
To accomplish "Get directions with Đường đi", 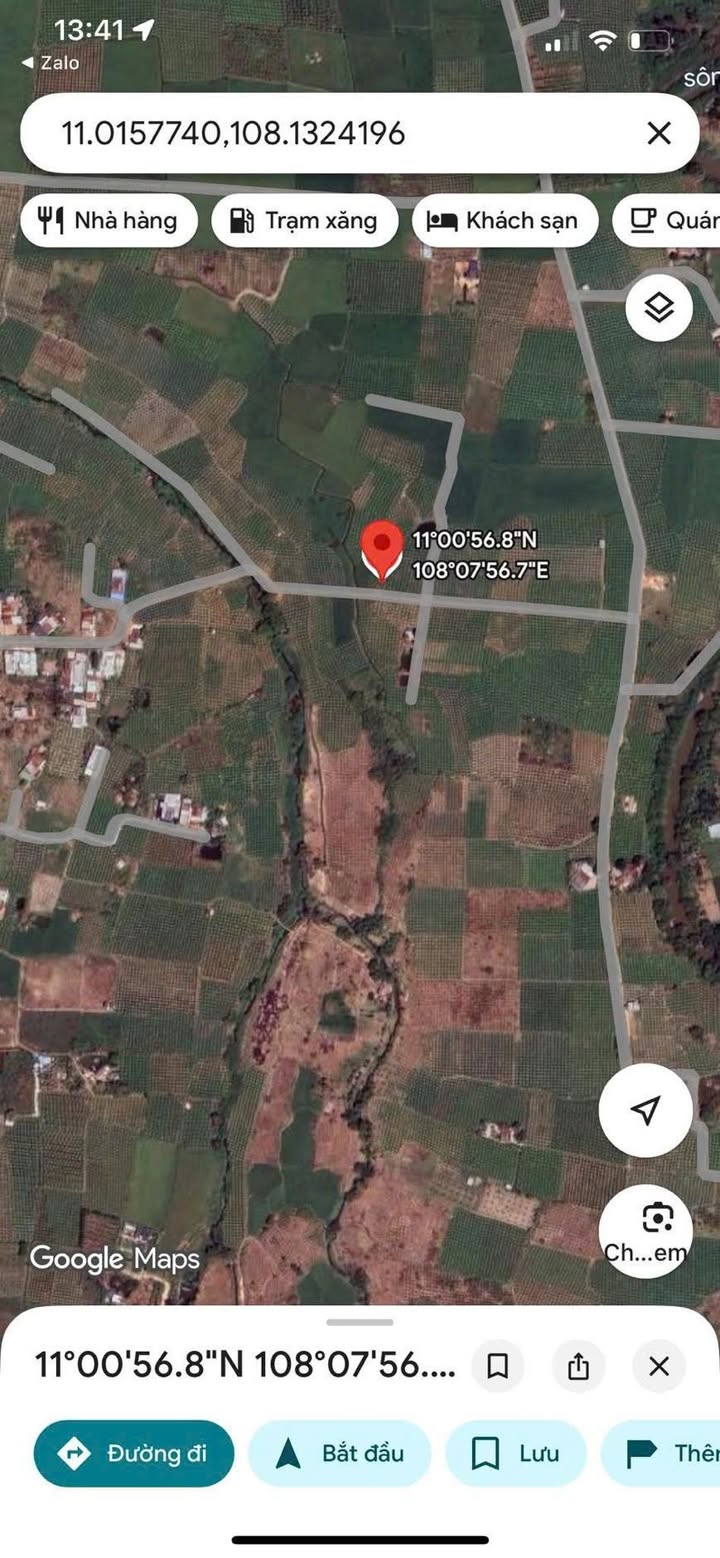I will (x=134, y=1453).
